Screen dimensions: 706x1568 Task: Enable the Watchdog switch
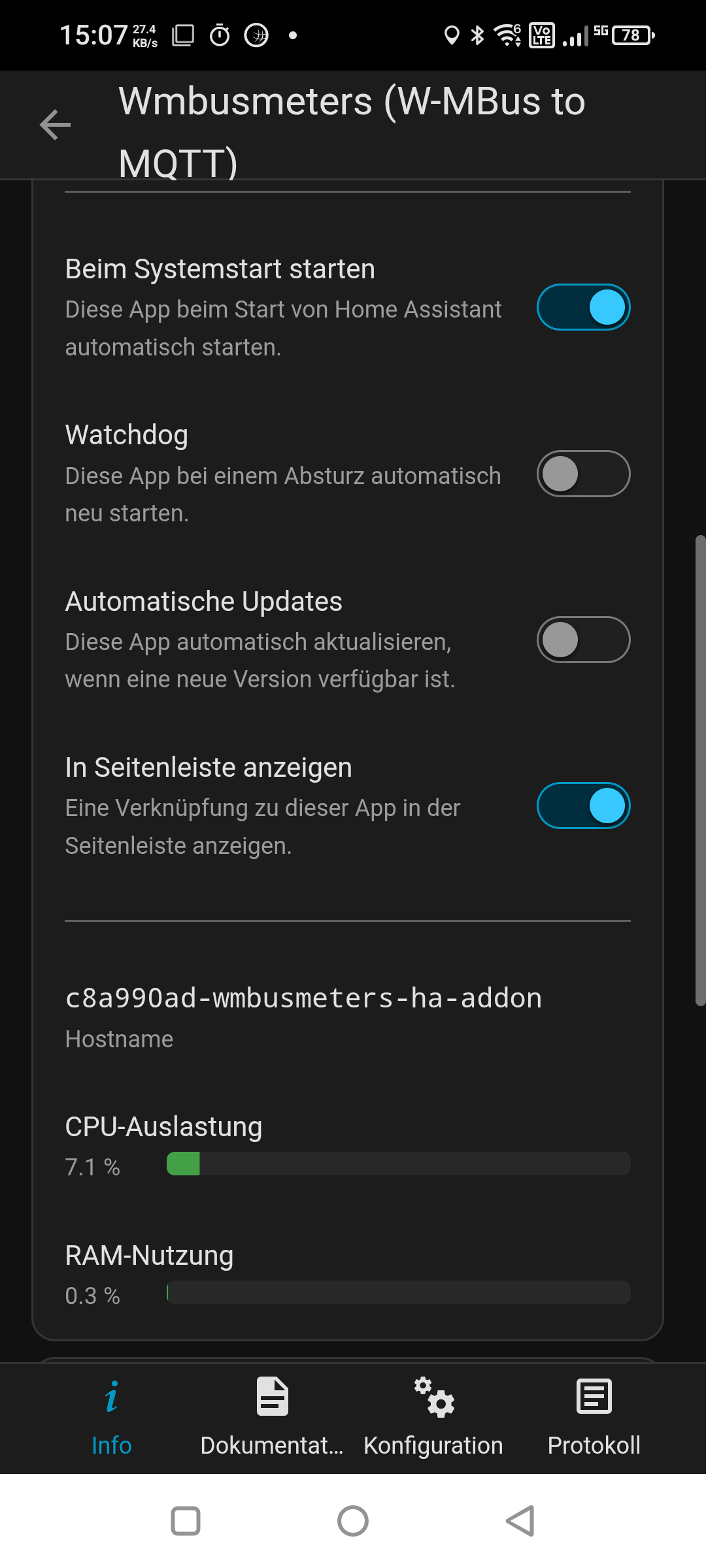click(583, 474)
